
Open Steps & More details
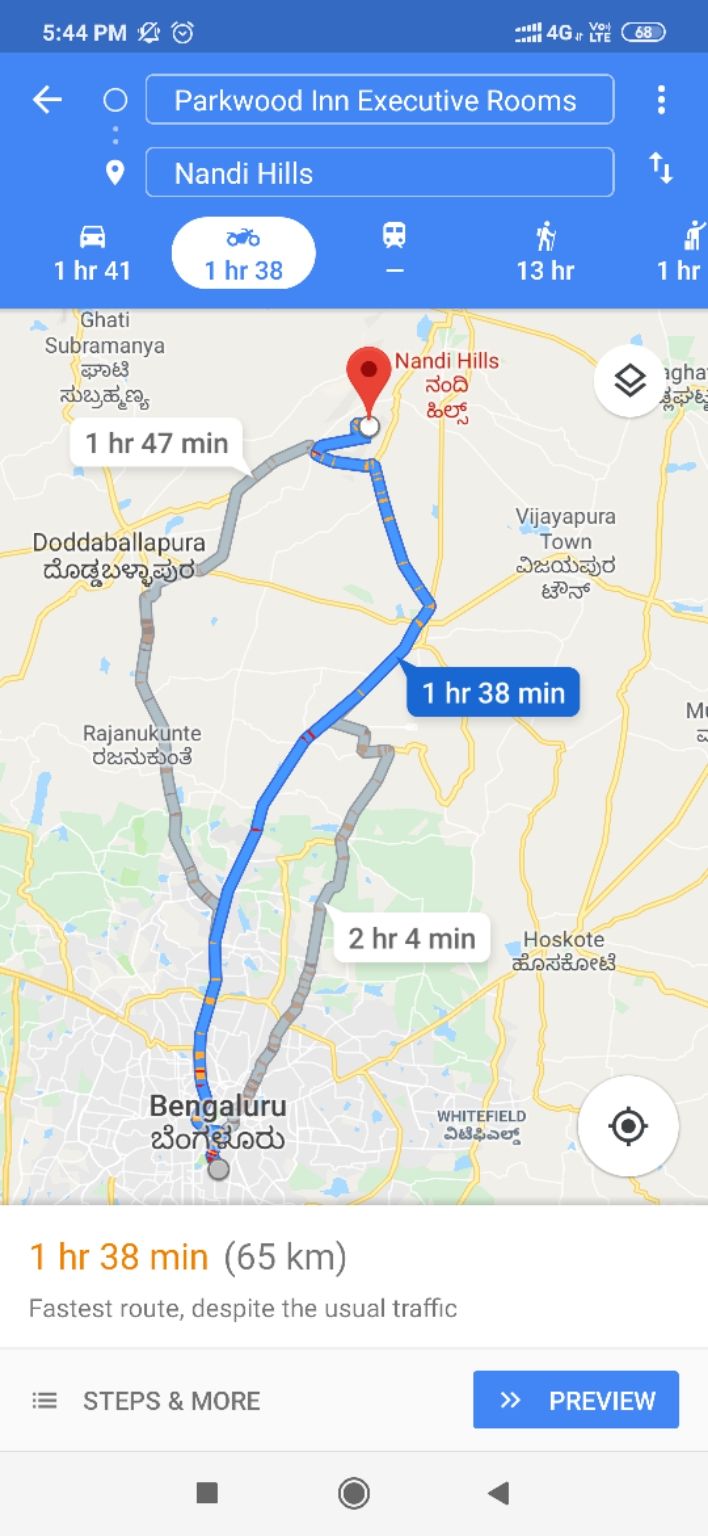(x=147, y=1400)
